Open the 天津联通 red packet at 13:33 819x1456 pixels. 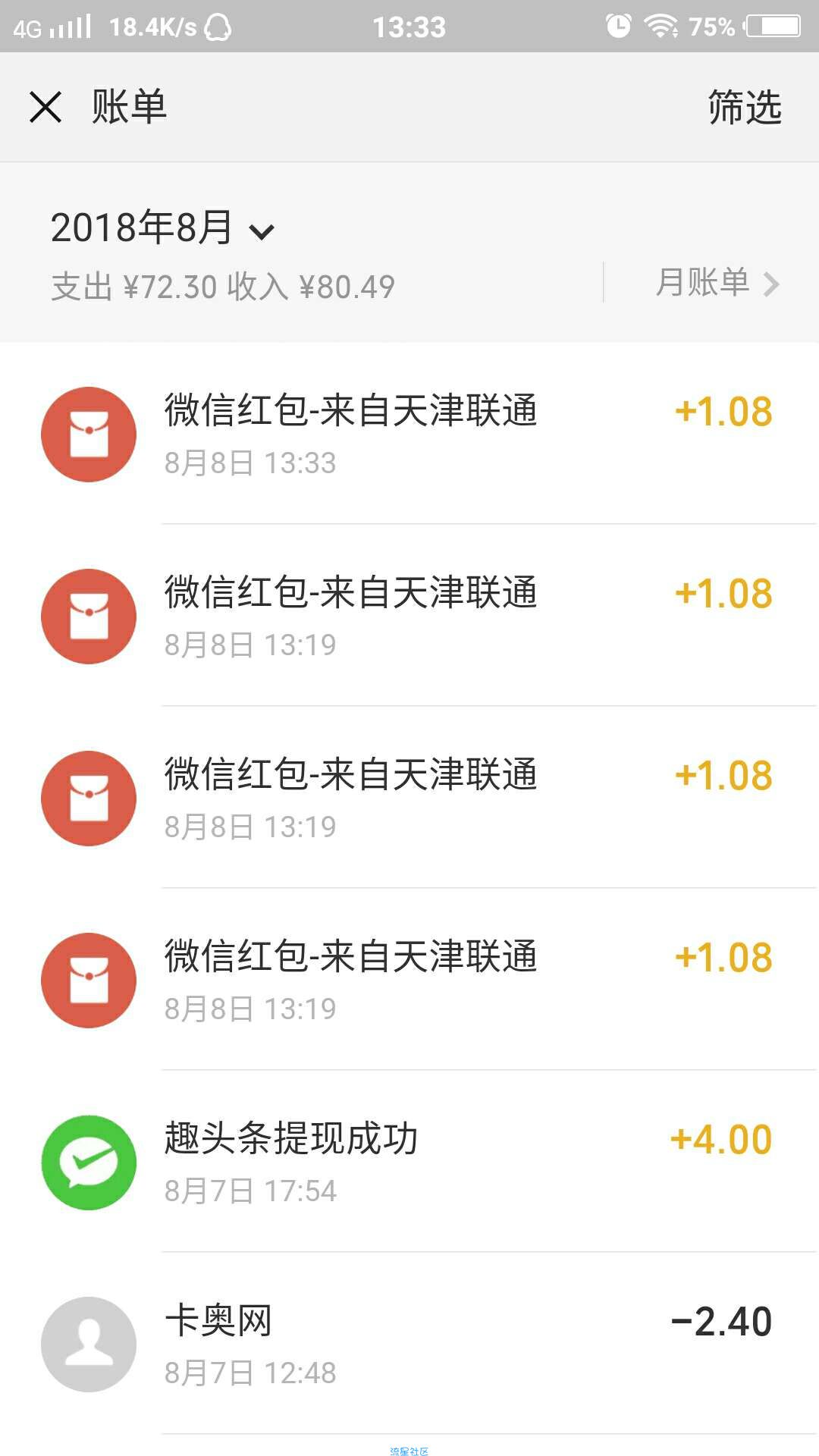pyautogui.click(x=409, y=434)
